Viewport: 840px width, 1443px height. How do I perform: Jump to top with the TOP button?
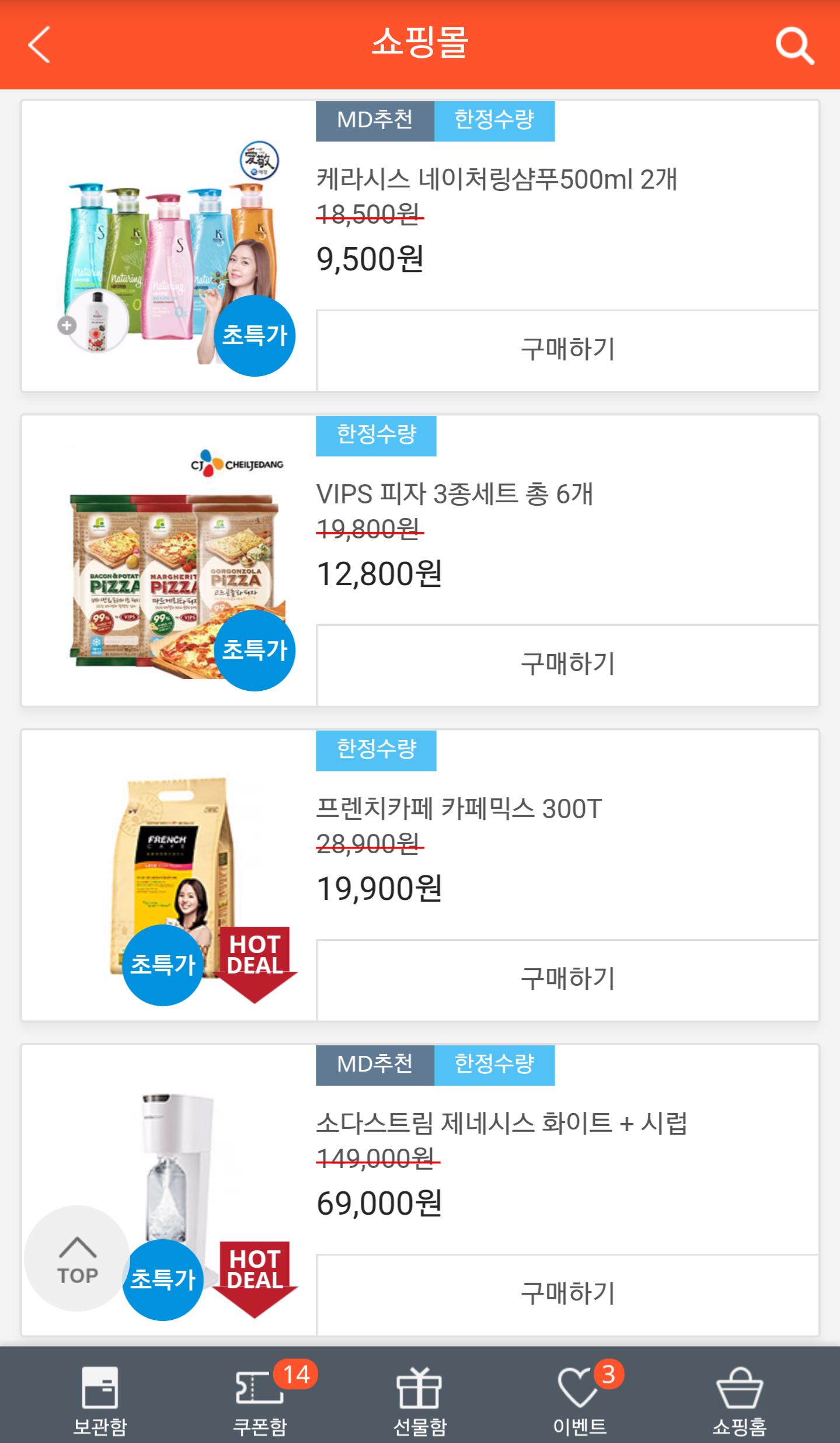pyautogui.click(x=77, y=1259)
